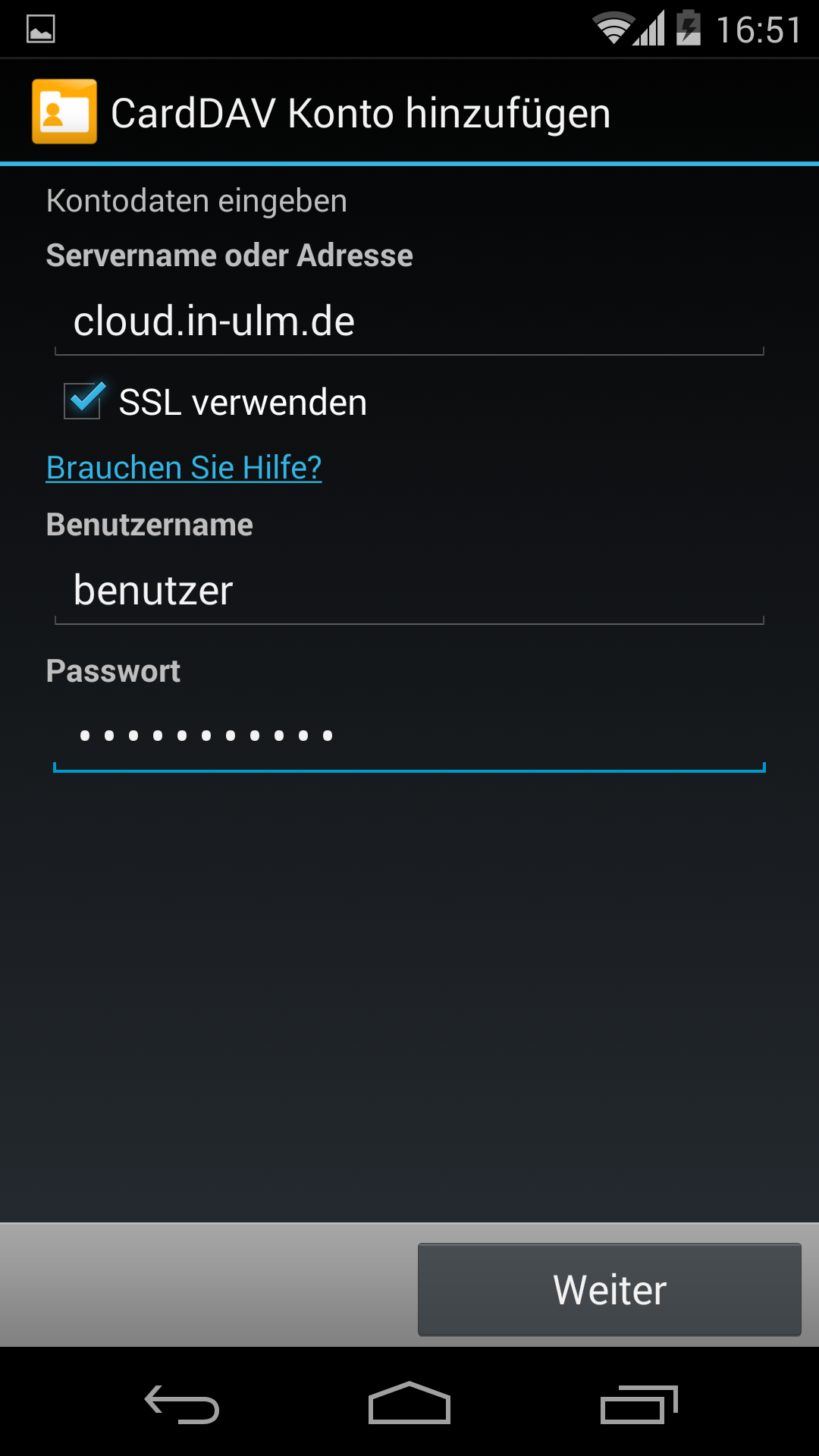Tap the Benutzername field containing benutzer
The height and width of the screenshot is (1456, 819).
click(409, 591)
